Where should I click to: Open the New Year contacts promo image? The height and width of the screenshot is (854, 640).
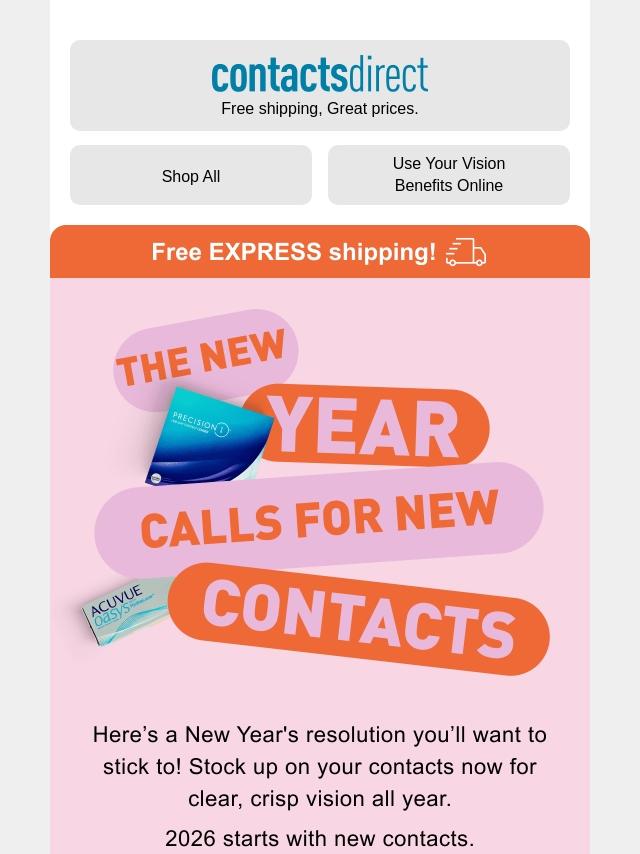click(x=320, y=490)
